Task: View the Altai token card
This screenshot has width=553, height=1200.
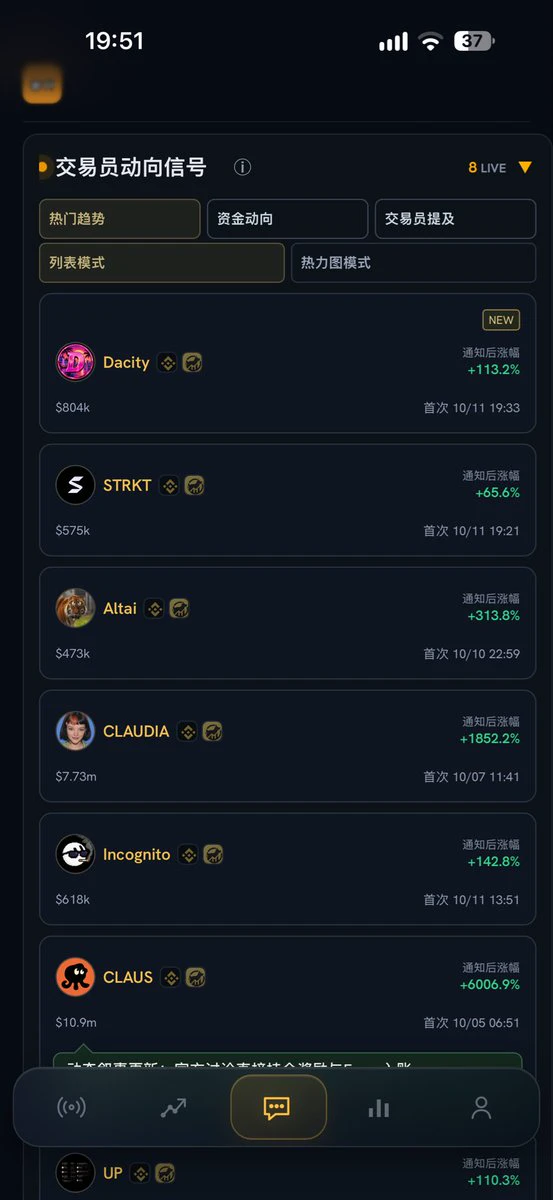Action: pos(288,623)
